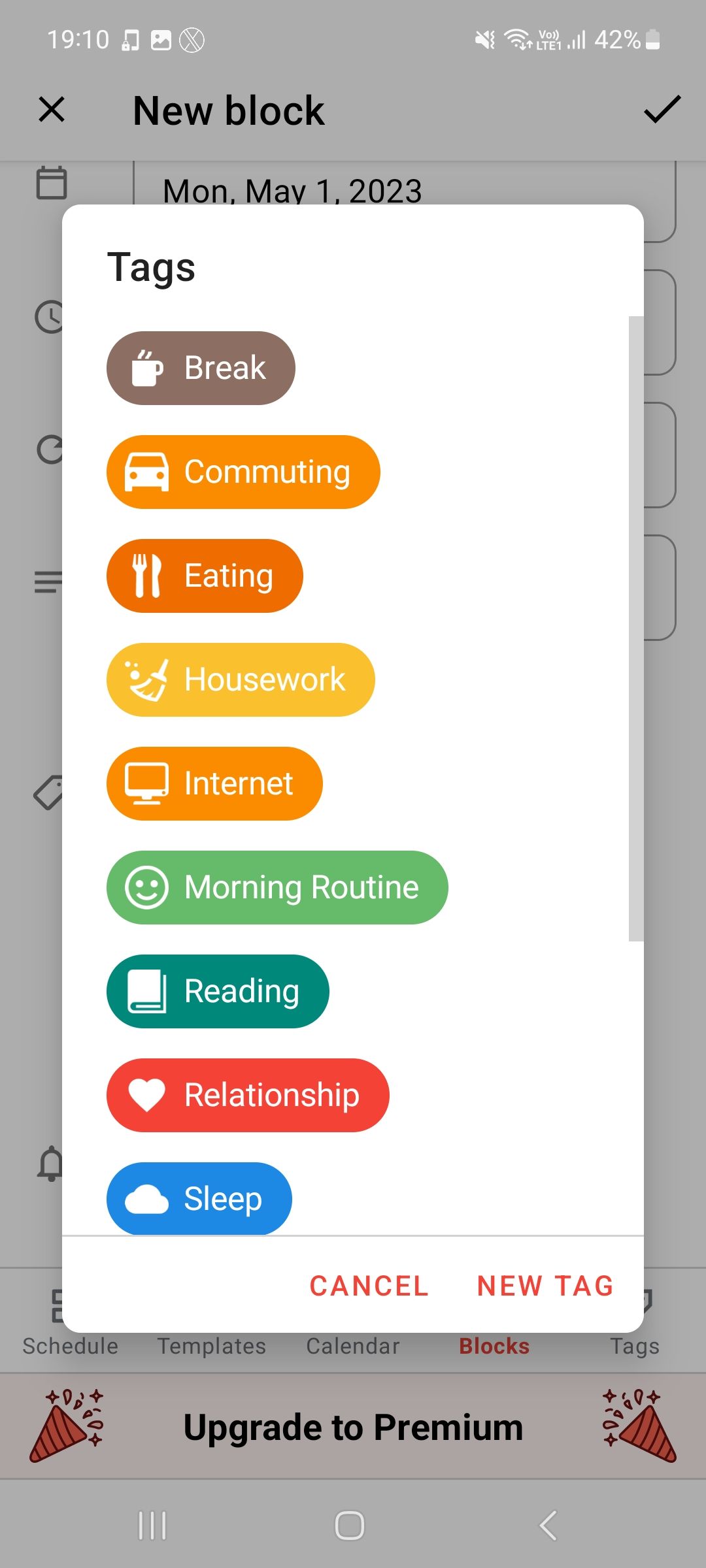Select the Break tag

click(201, 368)
